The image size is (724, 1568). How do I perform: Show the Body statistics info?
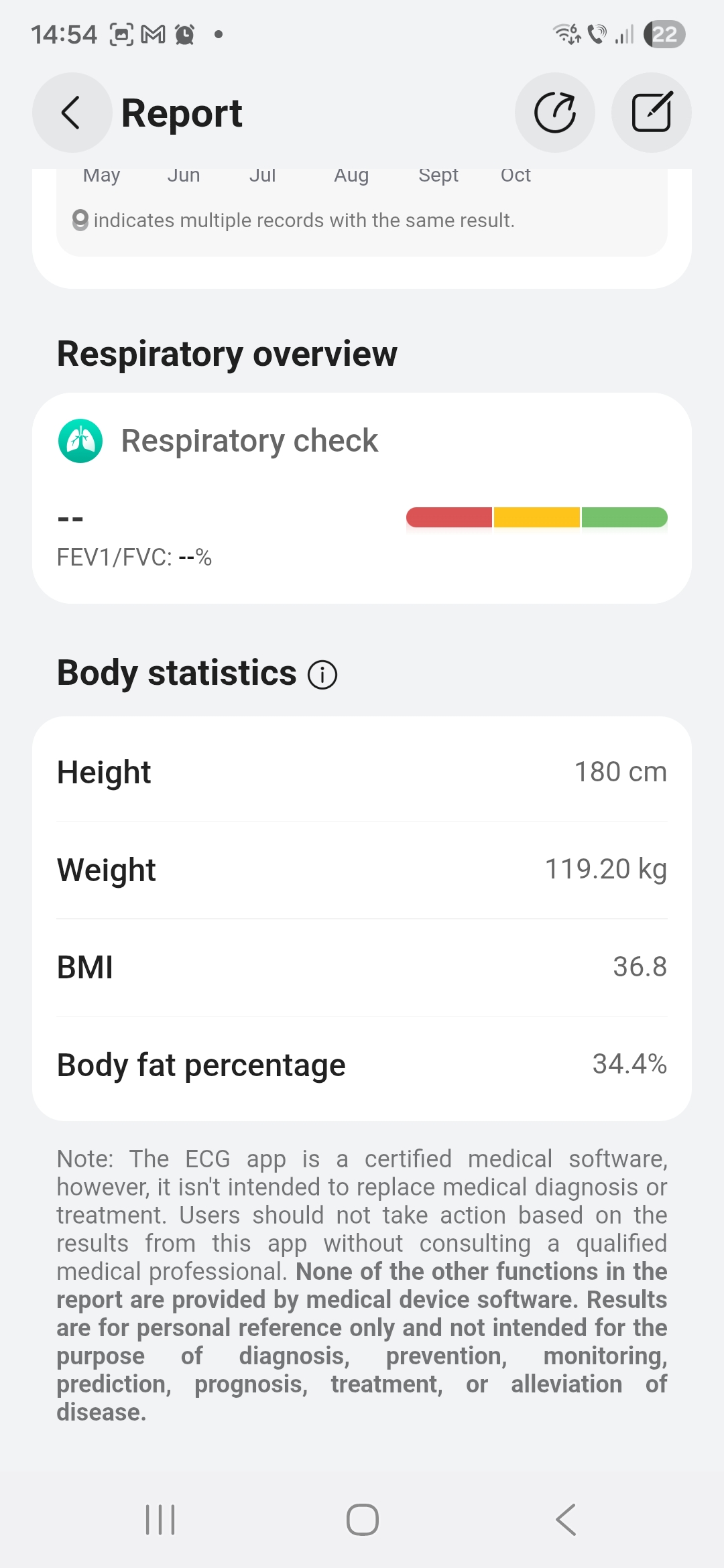[x=322, y=674]
